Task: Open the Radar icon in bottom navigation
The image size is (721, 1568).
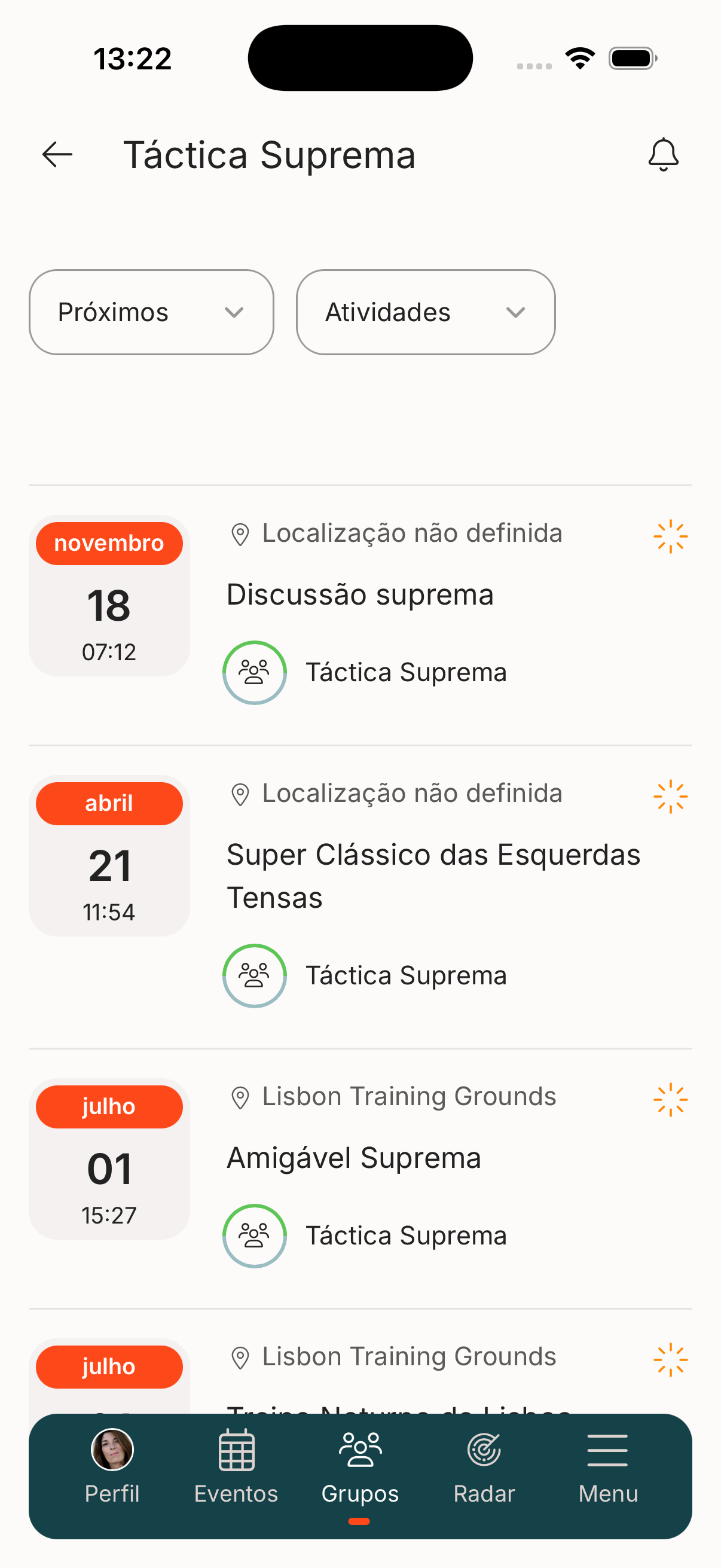Action: (x=484, y=1451)
